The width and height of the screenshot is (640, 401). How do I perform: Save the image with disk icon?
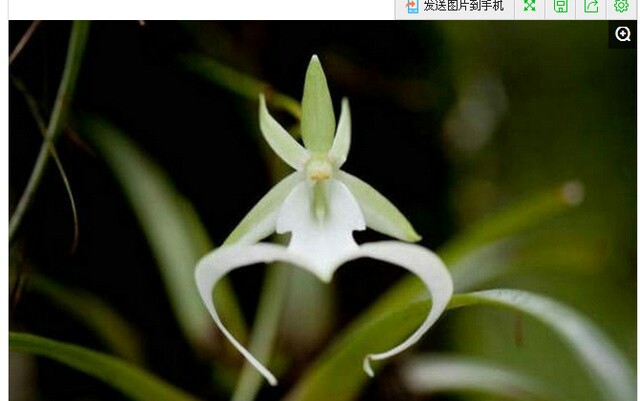coord(560,6)
